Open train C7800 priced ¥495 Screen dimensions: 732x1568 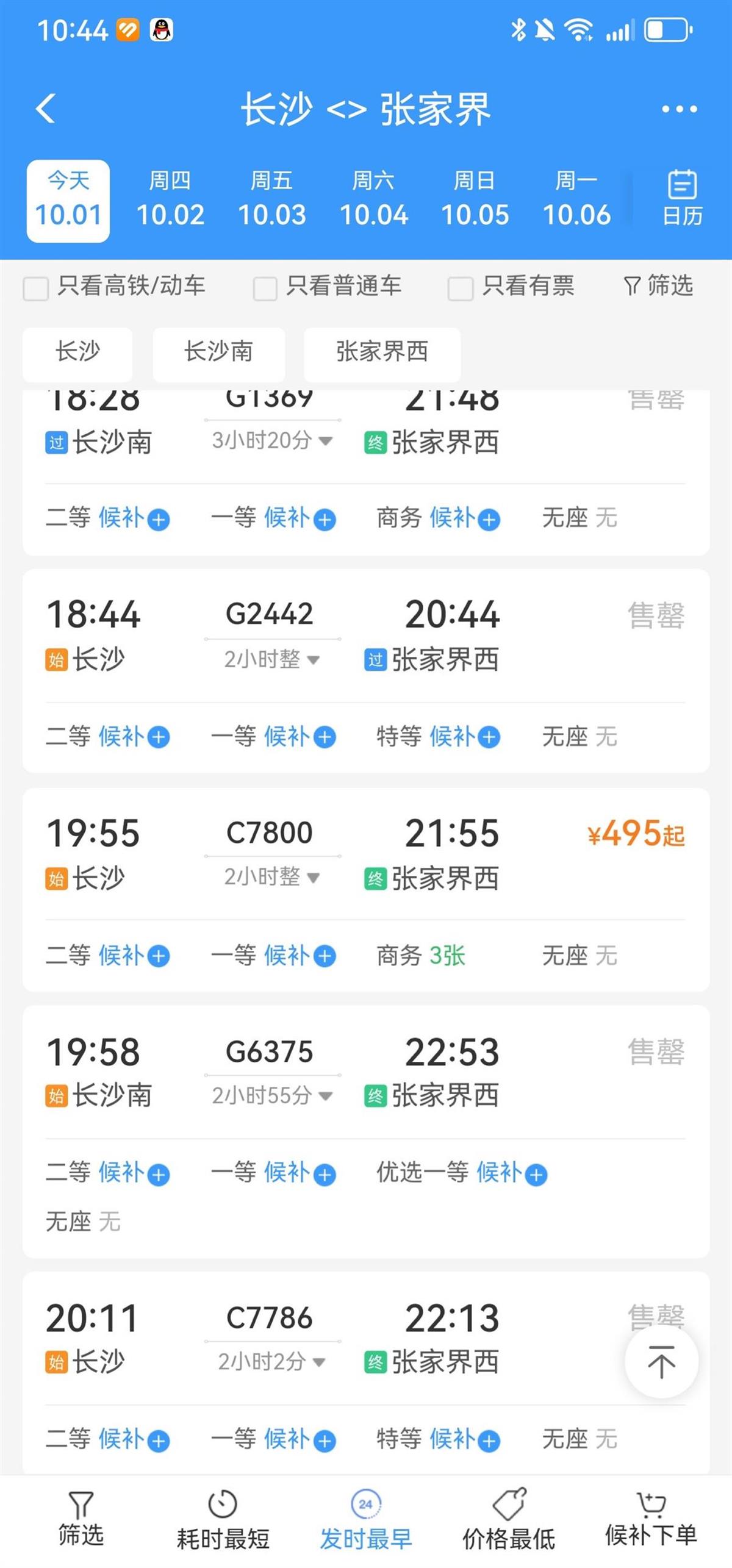click(x=366, y=854)
